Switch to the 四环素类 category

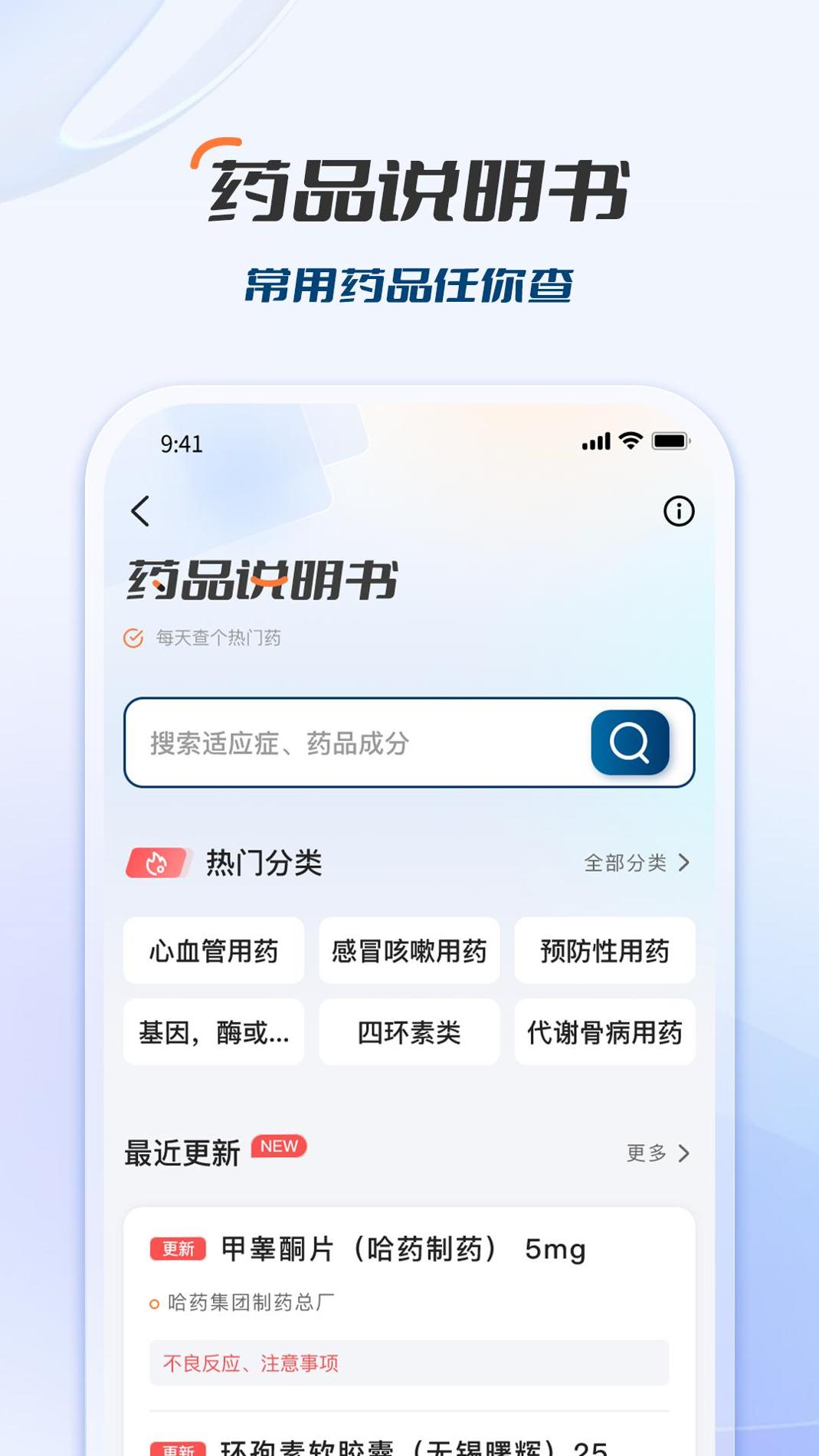(409, 1032)
